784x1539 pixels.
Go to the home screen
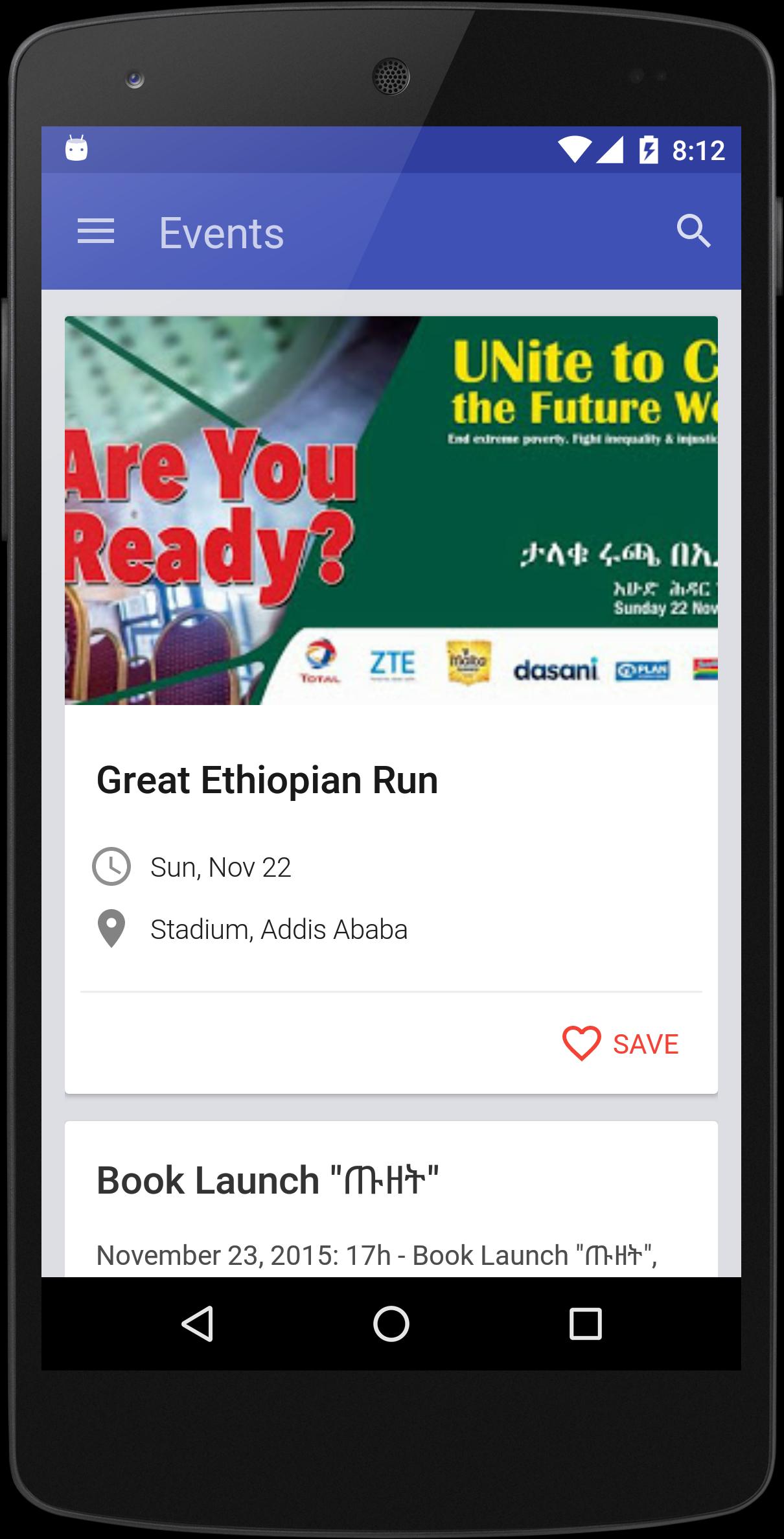click(x=391, y=1324)
